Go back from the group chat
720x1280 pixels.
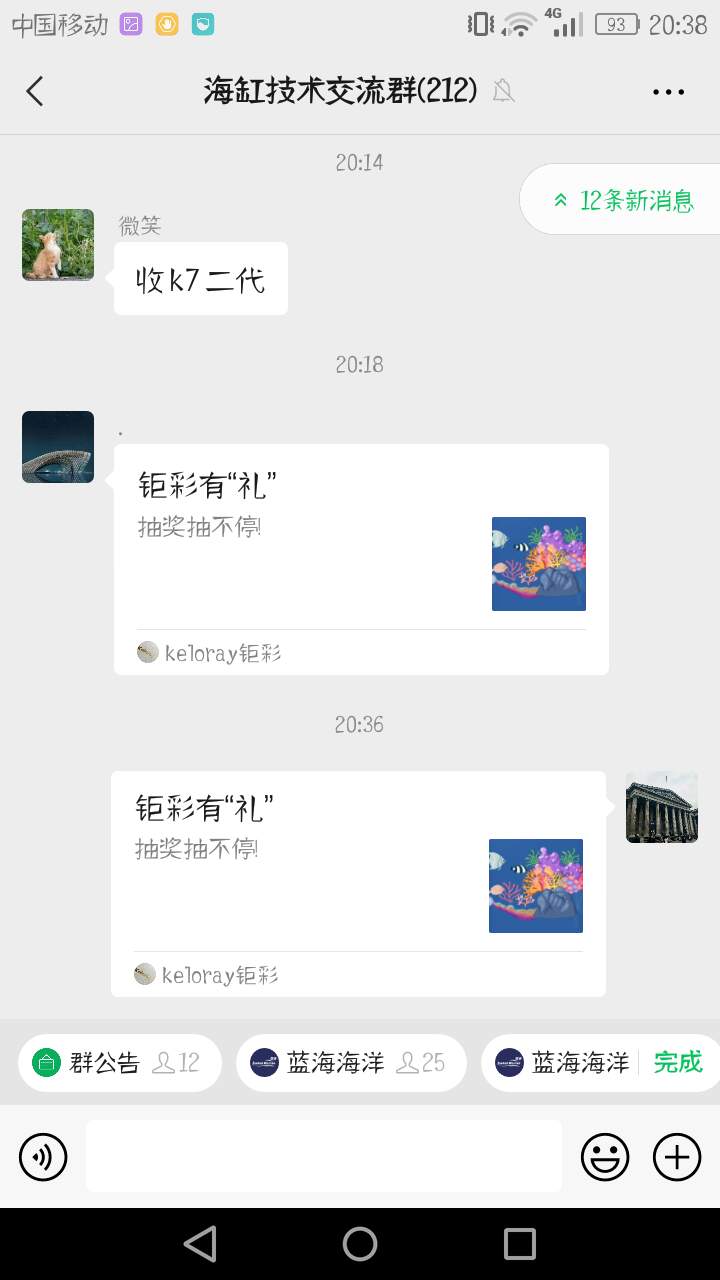pos(35,92)
